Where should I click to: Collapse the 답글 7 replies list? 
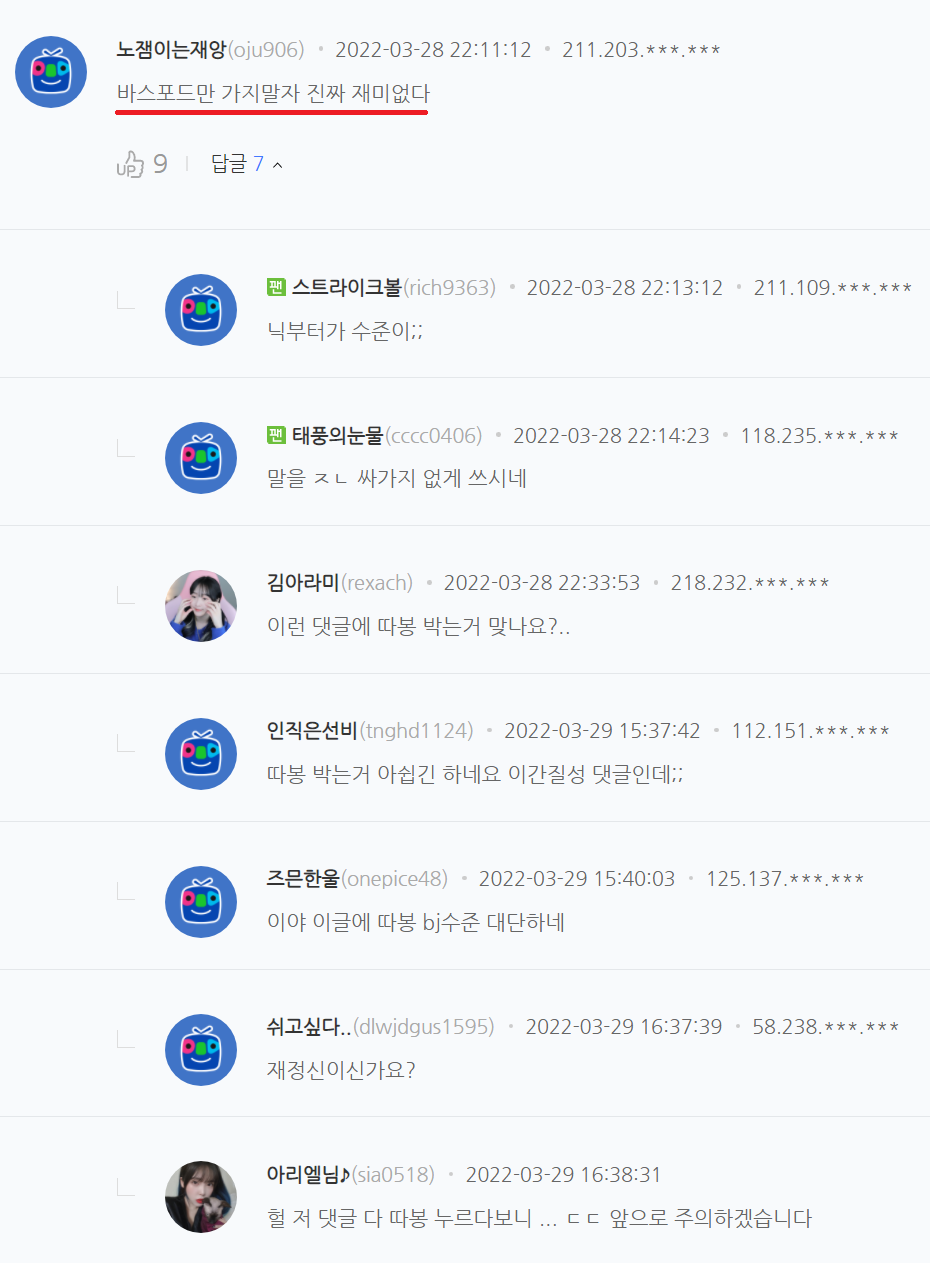247,164
